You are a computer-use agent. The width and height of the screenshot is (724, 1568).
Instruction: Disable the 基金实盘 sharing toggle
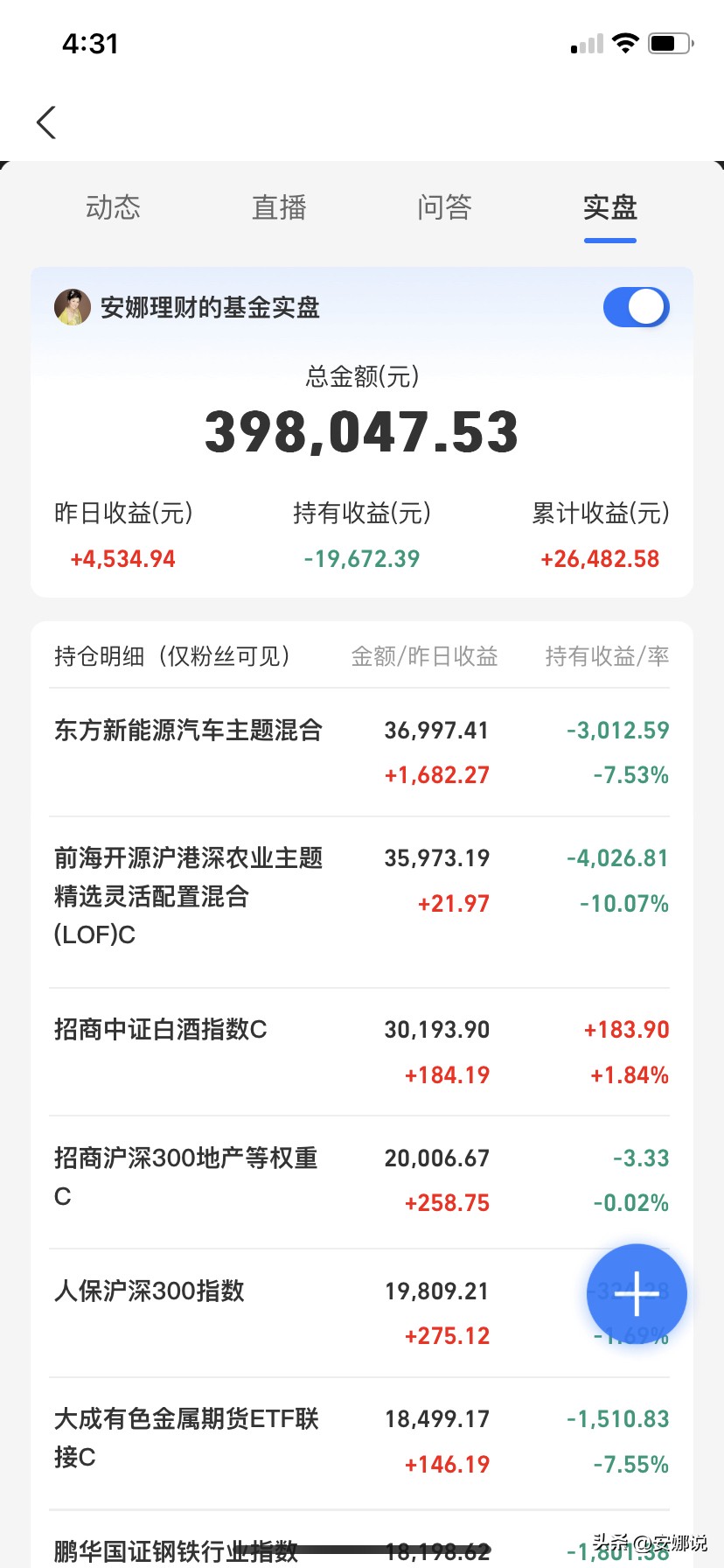click(x=636, y=307)
